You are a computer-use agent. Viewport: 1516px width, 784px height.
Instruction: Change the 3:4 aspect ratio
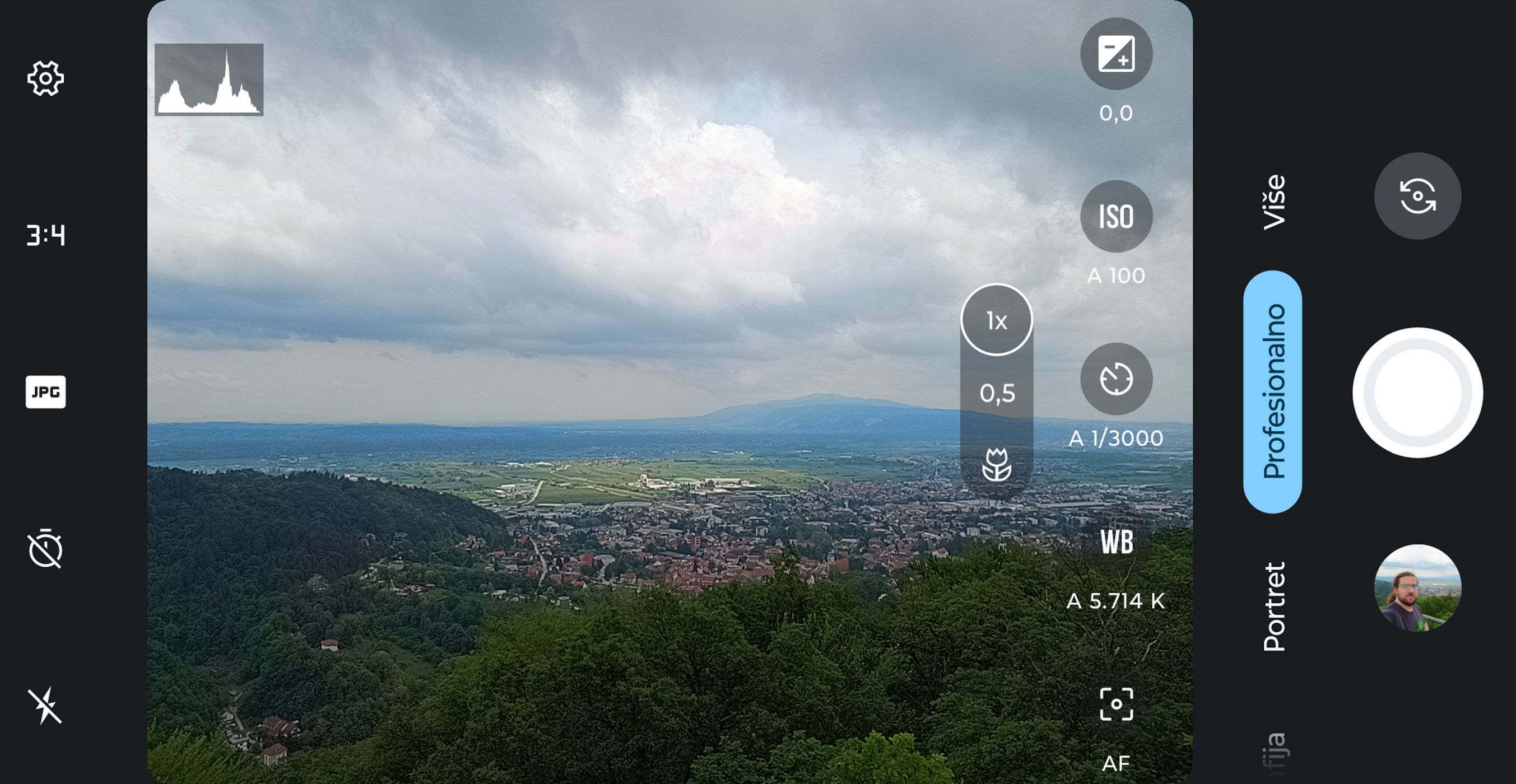(45, 235)
